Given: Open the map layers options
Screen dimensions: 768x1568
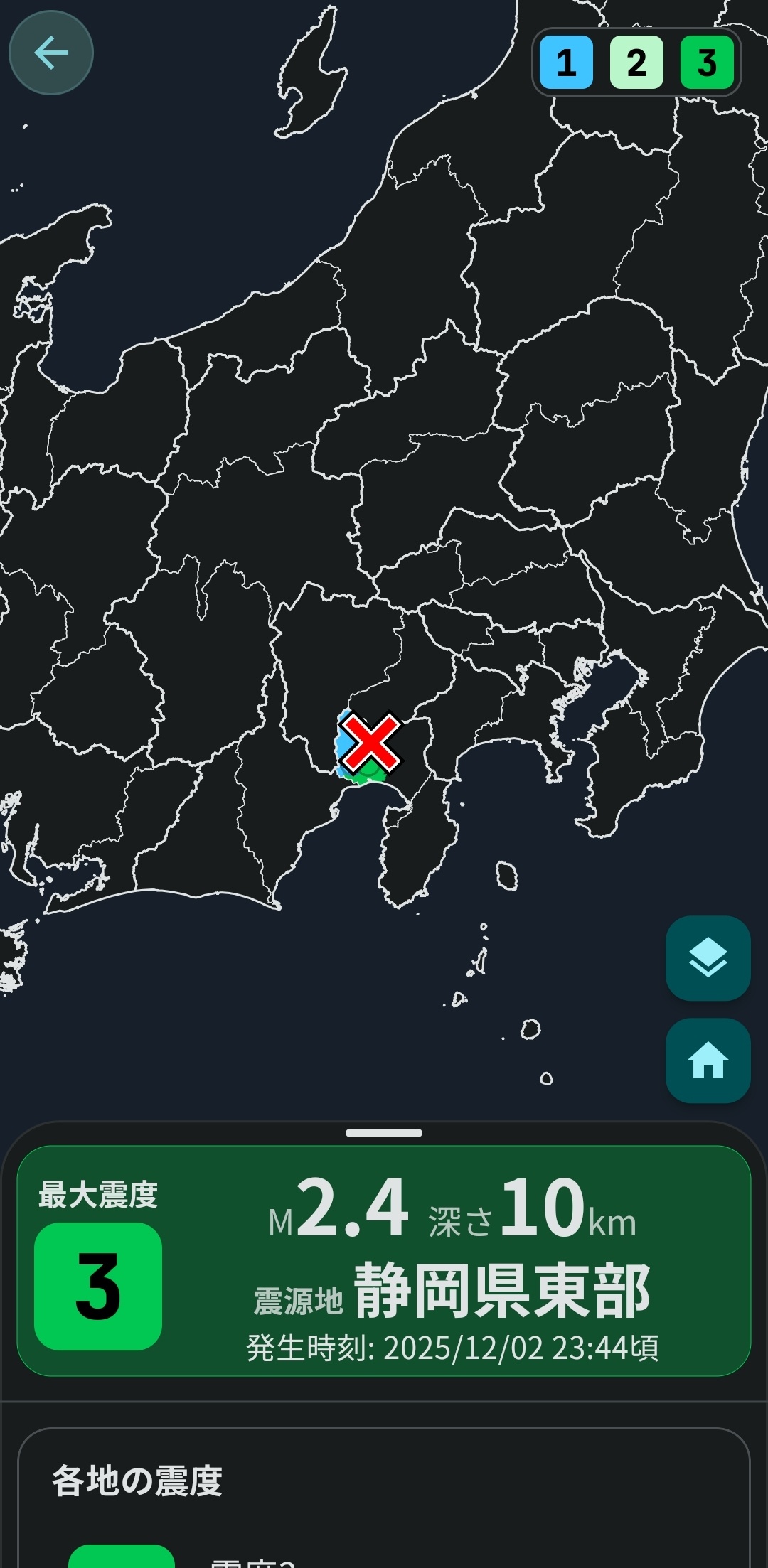Looking at the screenshot, I should tap(708, 958).
